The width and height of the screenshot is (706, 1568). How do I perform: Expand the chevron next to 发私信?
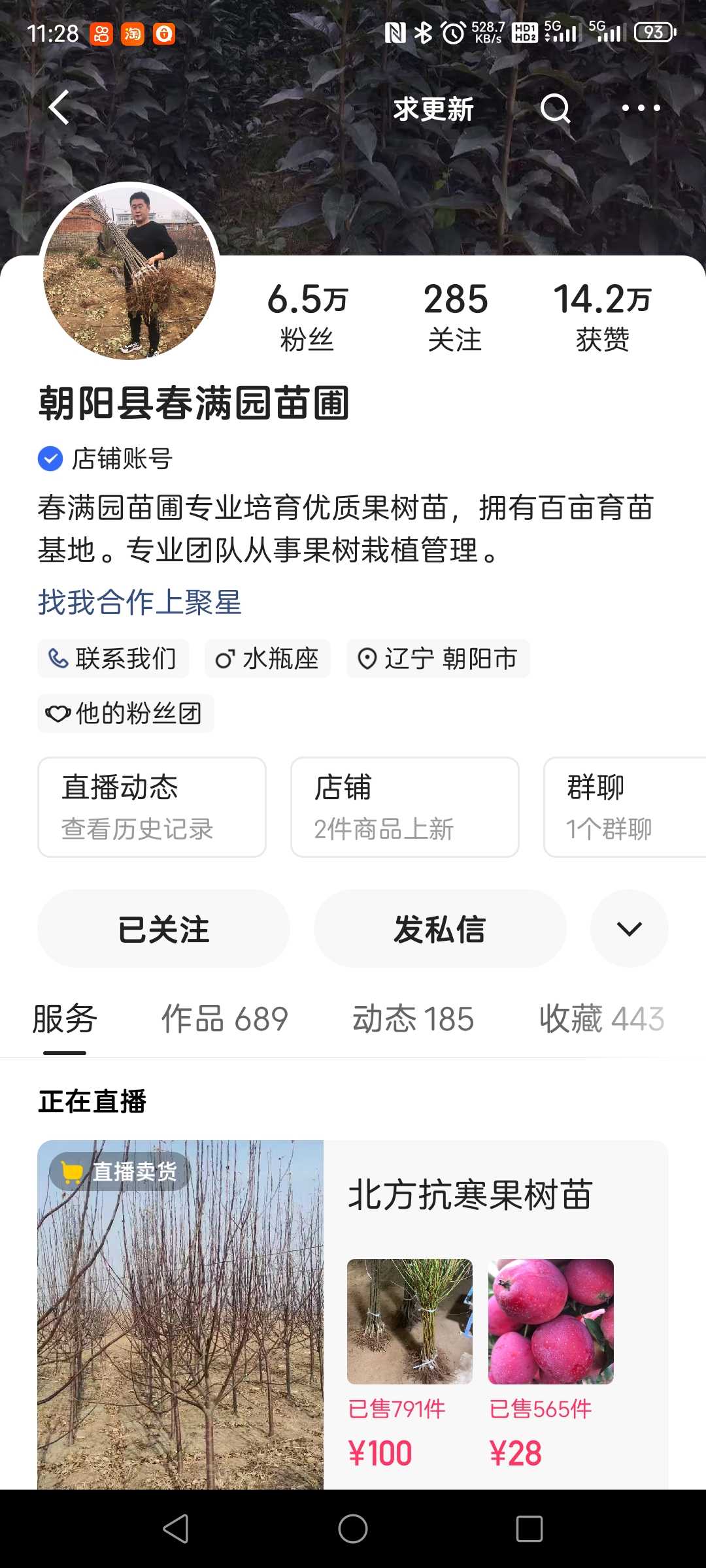click(x=629, y=928)
